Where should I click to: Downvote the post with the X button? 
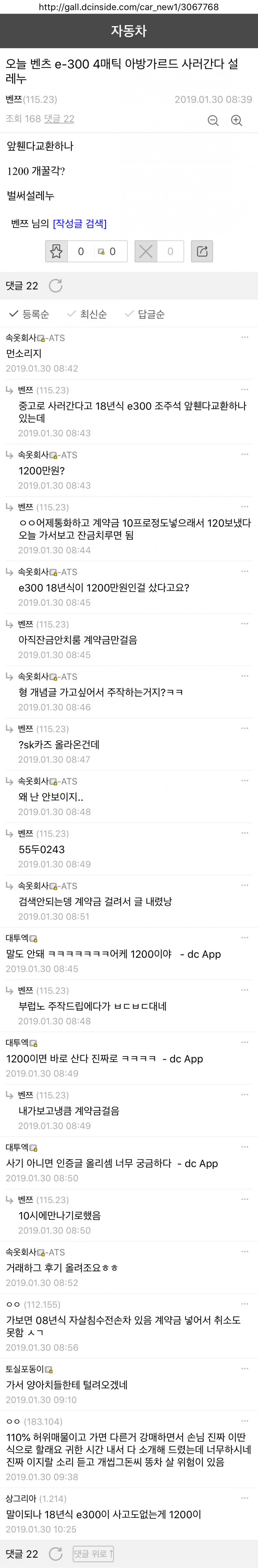point(146,251)
